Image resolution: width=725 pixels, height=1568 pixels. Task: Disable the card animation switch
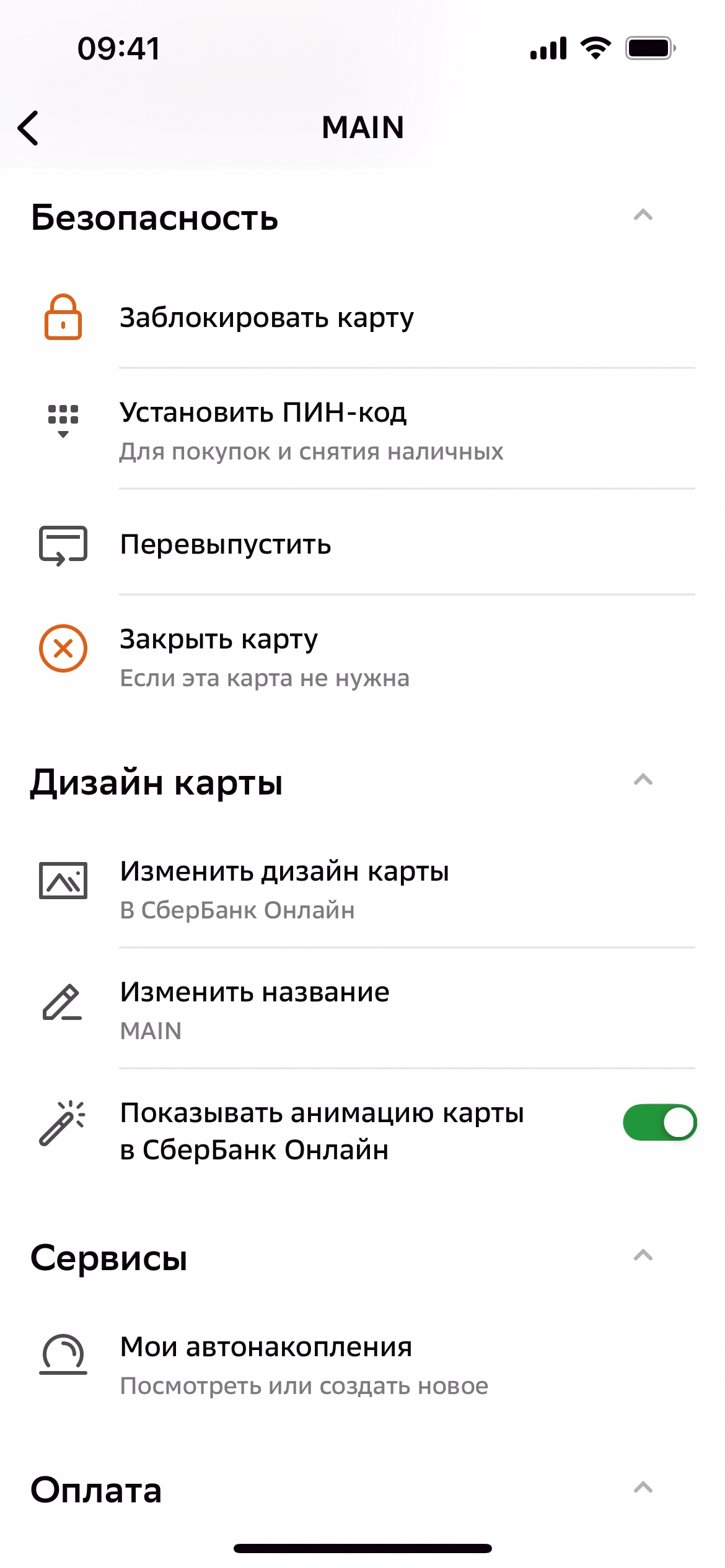(x=659, y=1122)
